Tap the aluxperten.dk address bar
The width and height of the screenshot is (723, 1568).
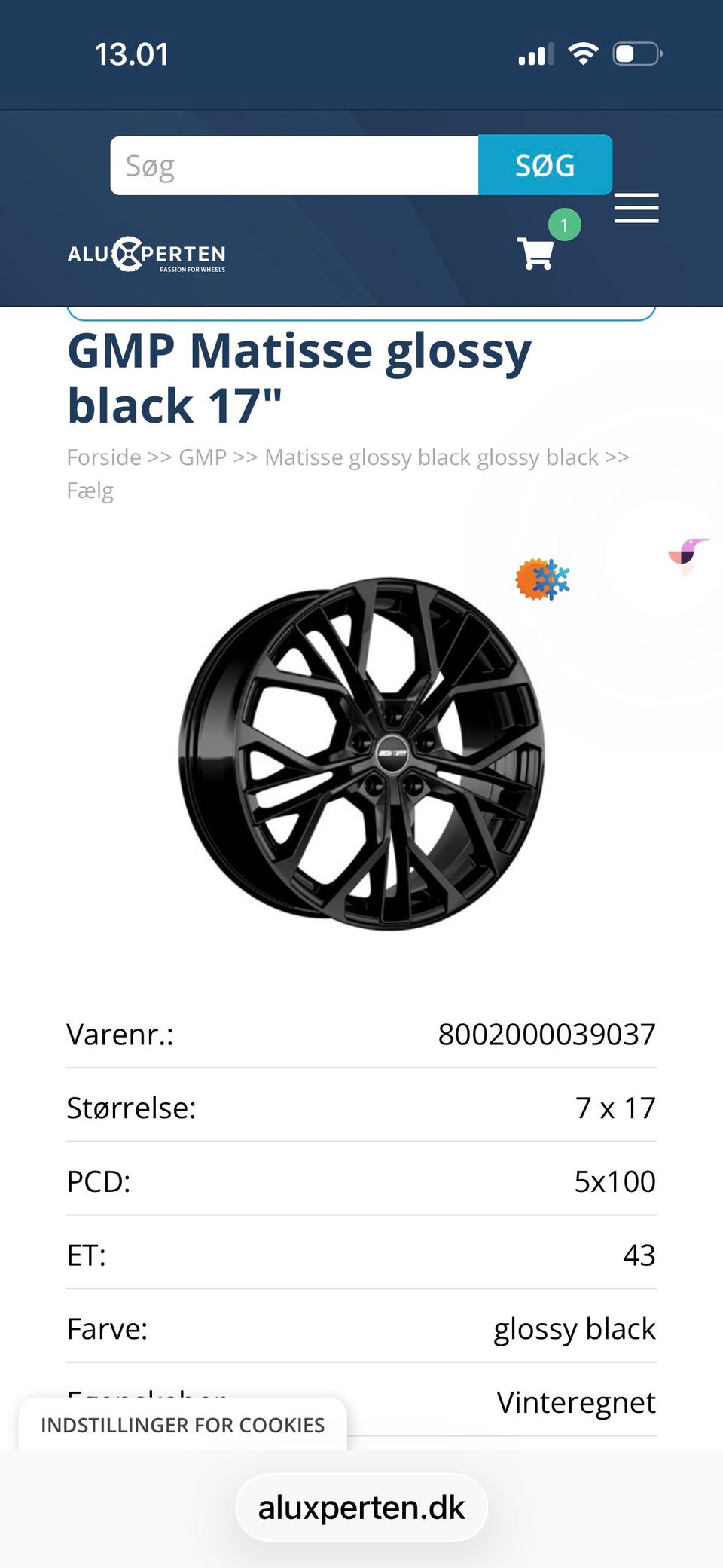pyautogui.click(x=361, y=1508)
